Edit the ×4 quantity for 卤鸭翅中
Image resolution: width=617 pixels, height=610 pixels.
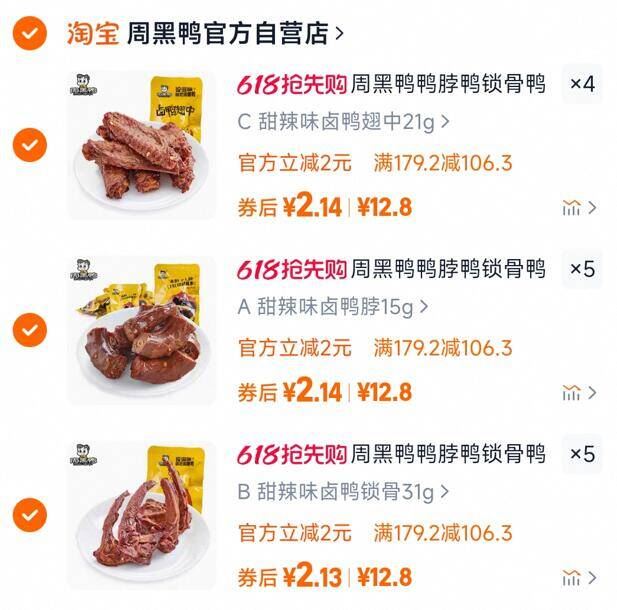click(x=581, y=84)
